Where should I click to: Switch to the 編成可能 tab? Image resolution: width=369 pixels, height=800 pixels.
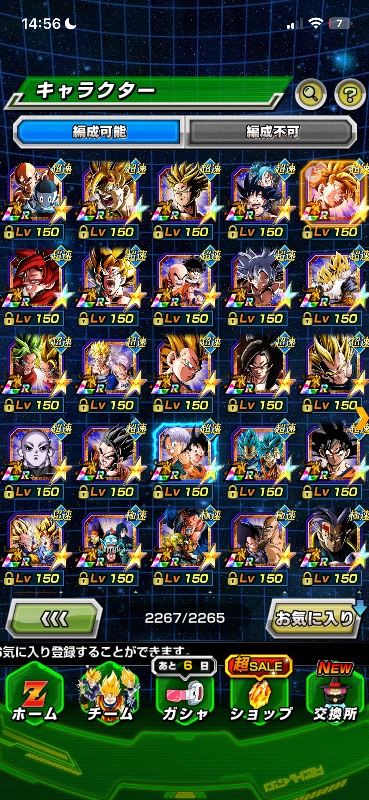click(x=99, y=132)
